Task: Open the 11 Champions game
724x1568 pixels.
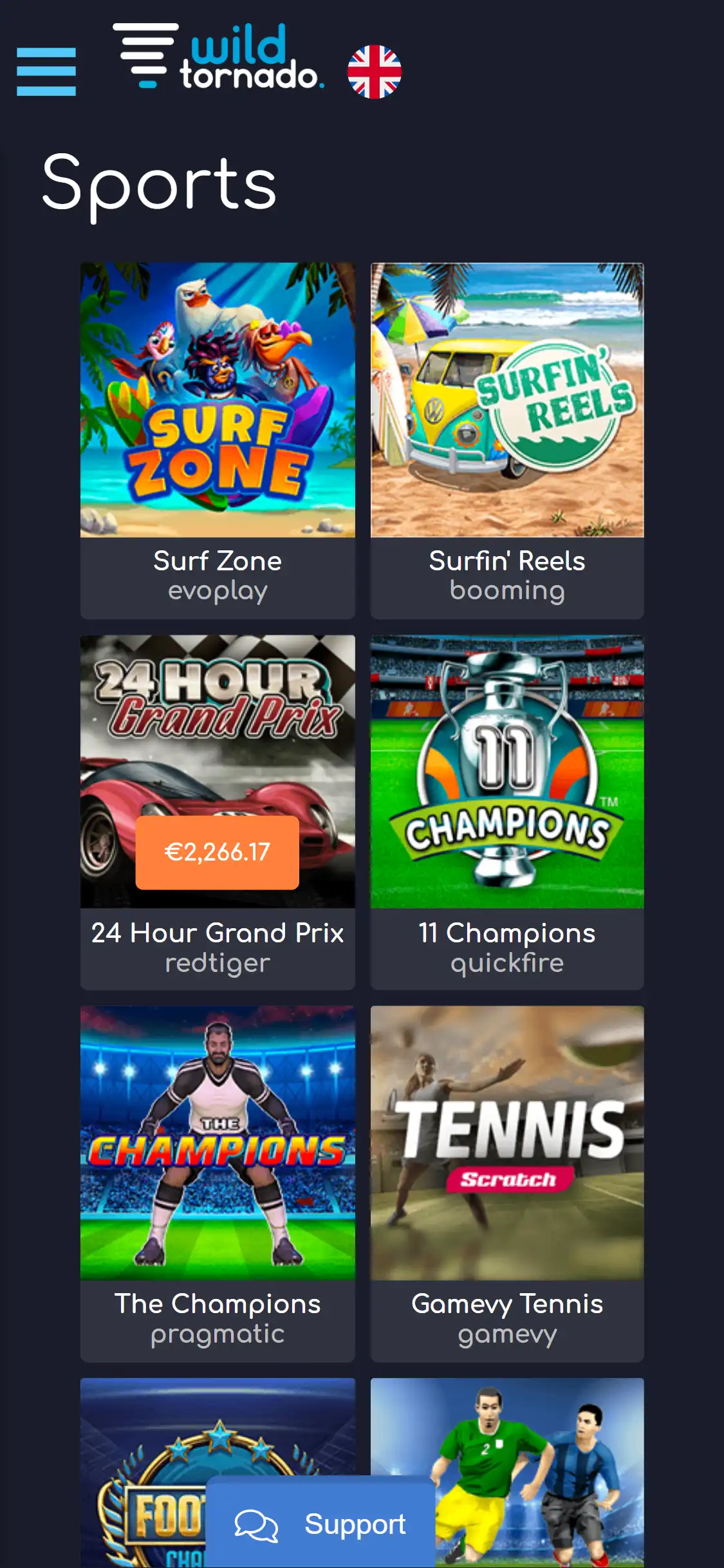Action: pyautogui.click(x=507, y=772)
